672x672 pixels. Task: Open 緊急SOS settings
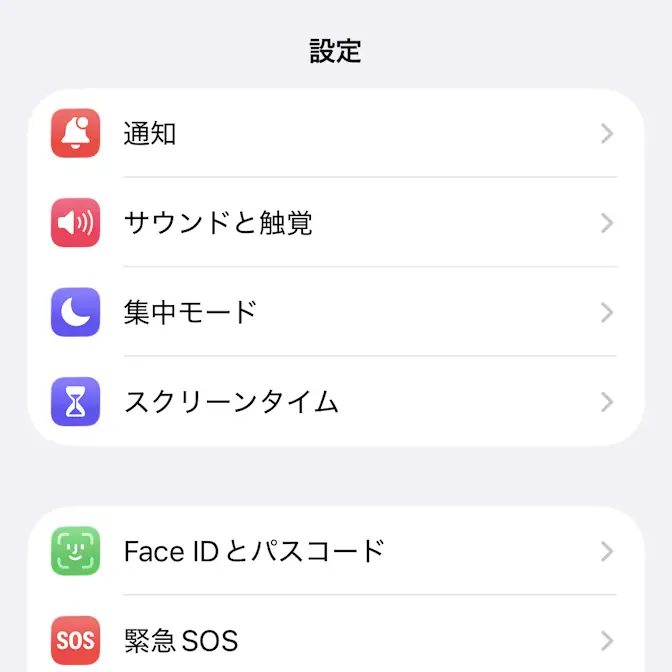point(335,640)
